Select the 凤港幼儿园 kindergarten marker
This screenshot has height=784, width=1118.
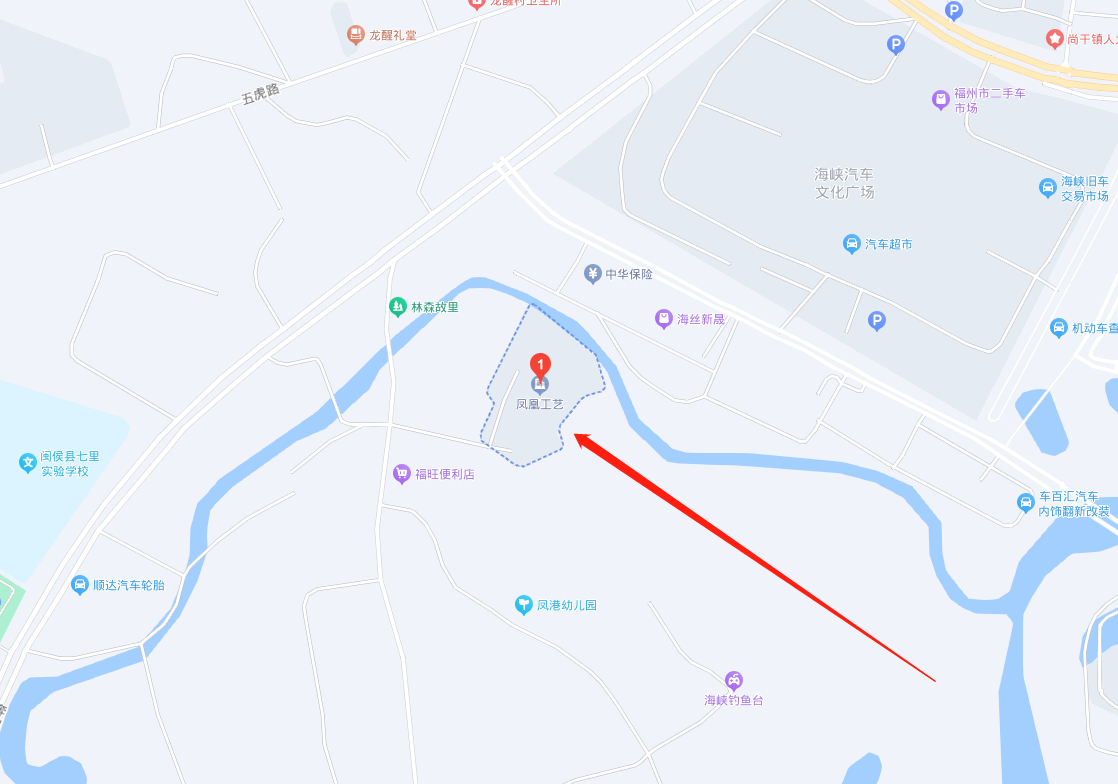point(523,604)
